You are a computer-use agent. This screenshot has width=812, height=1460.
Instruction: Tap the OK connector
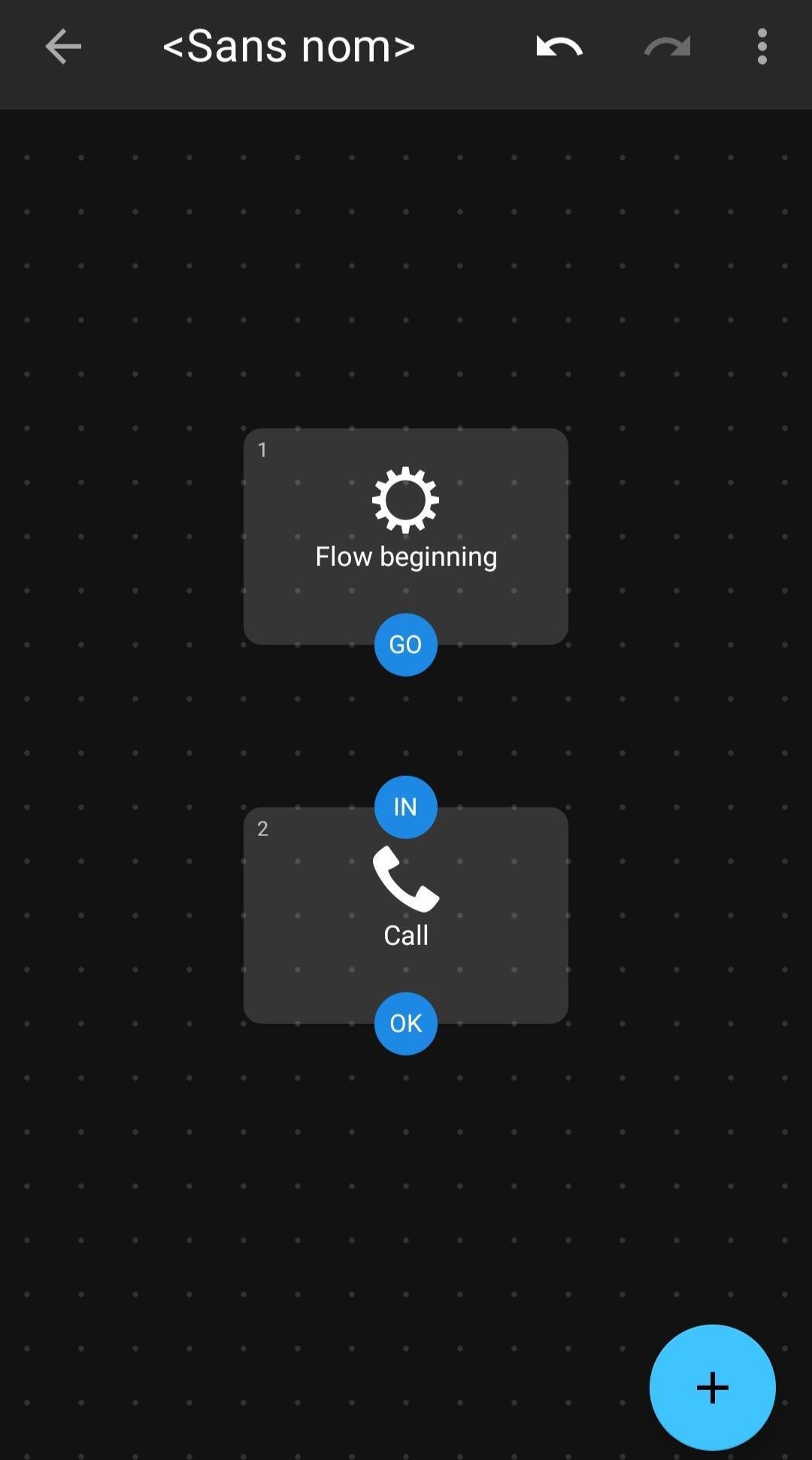pos(406,1023)
